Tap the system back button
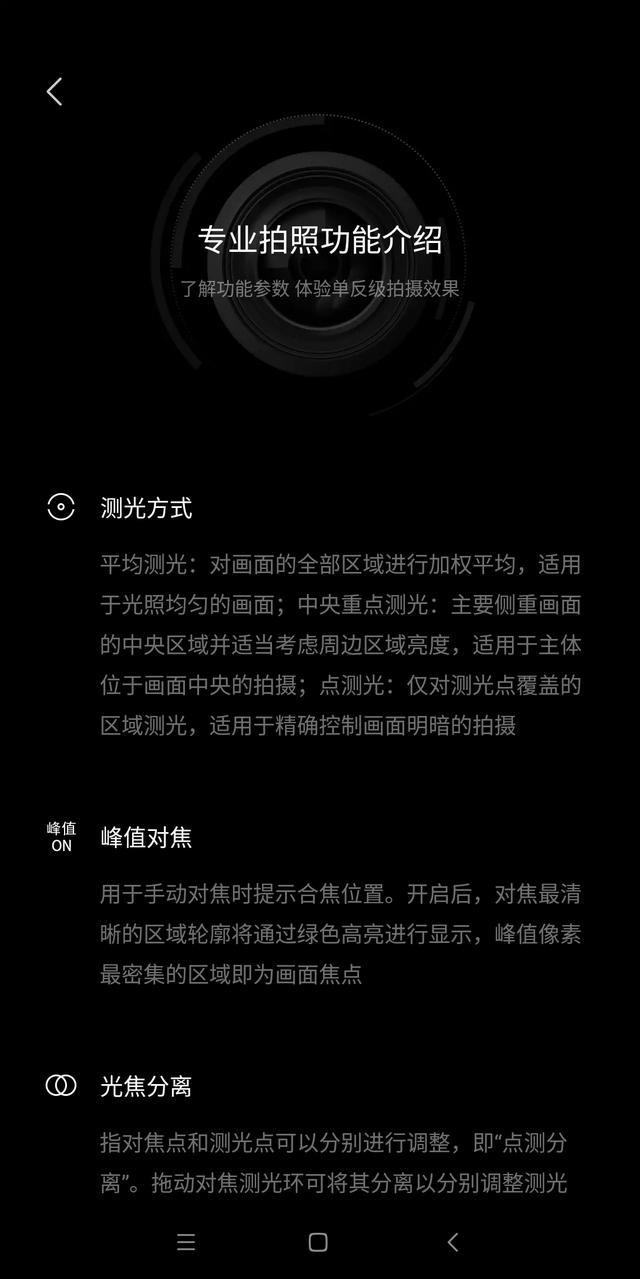Viewport: 640px width, 1279px height. [452, 1242]
